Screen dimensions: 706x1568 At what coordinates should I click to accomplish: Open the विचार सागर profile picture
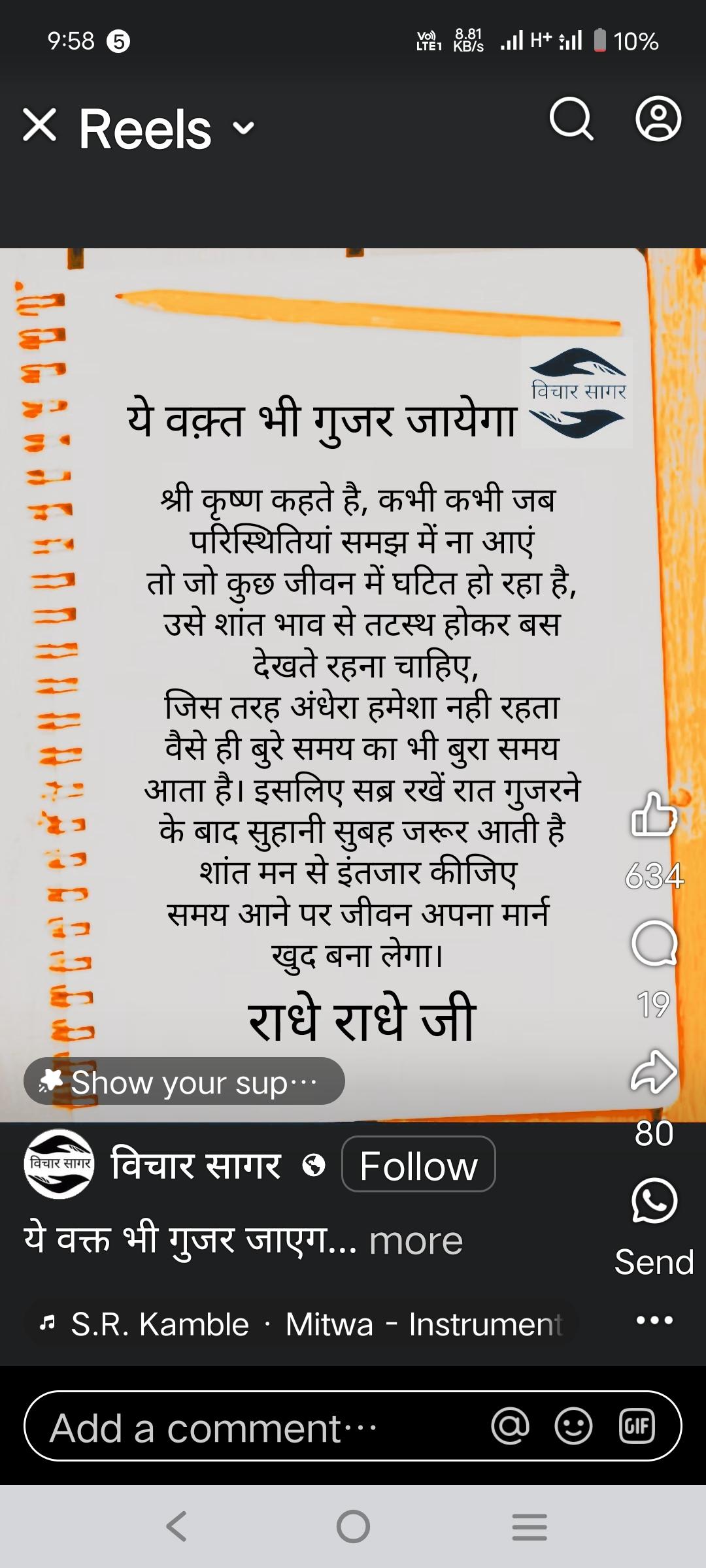59,1164
